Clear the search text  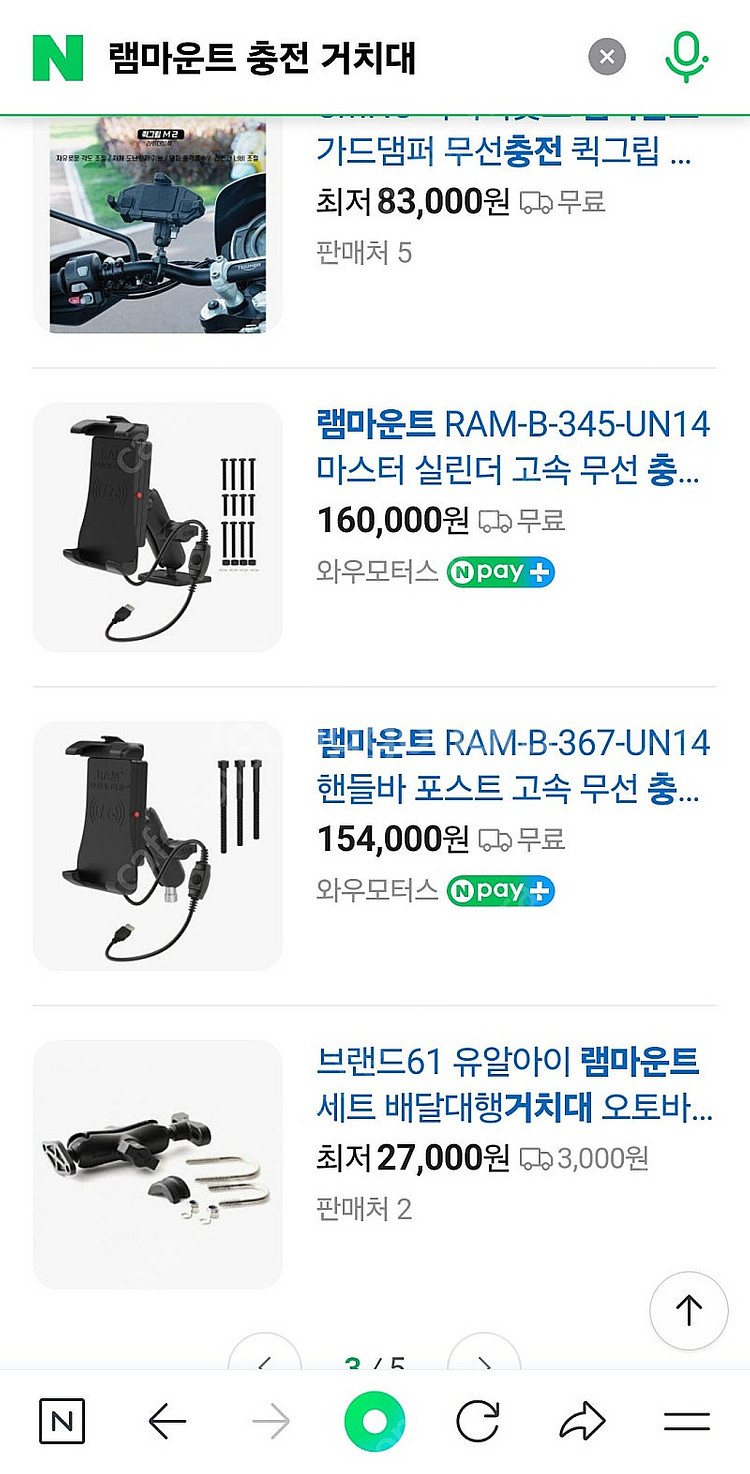[x=606, y=57]
